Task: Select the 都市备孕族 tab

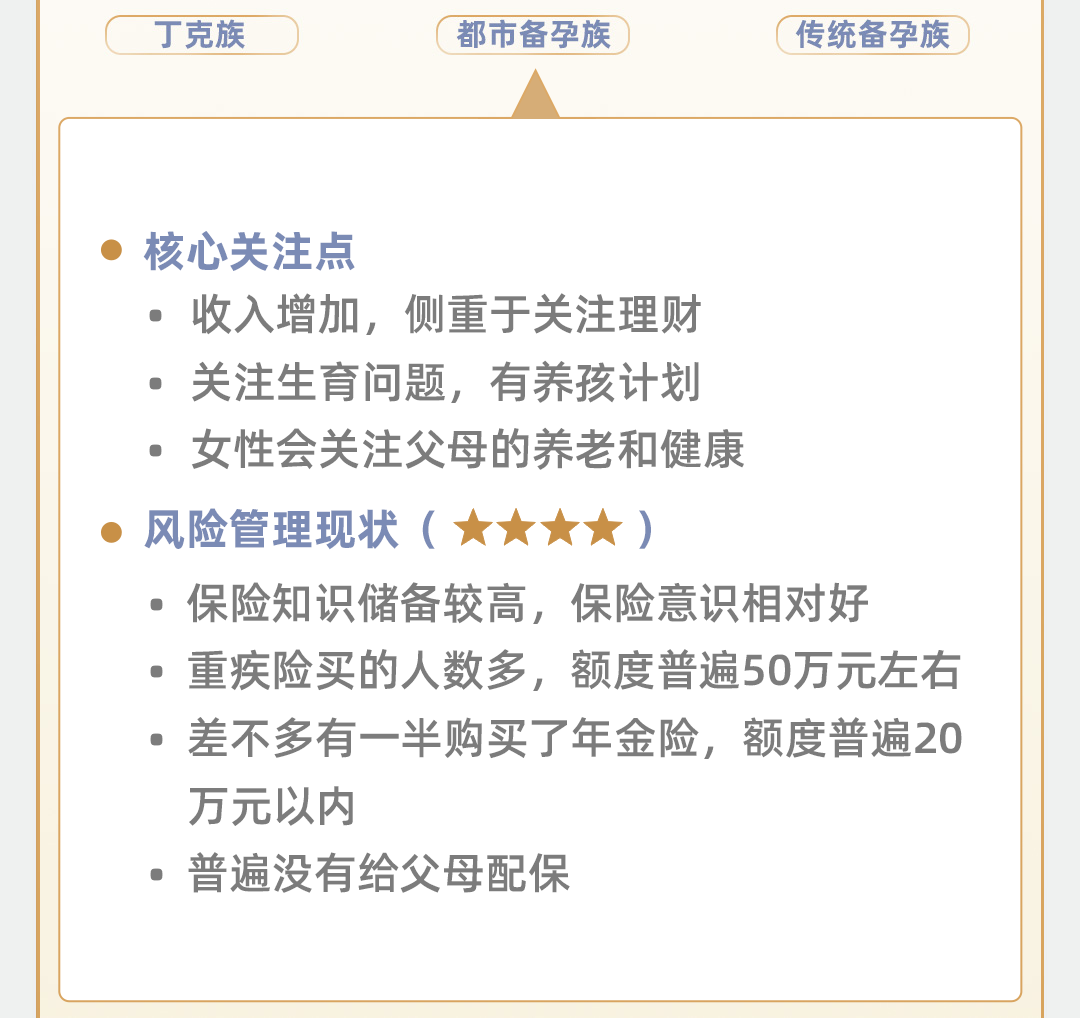Action: click(533, 35)
